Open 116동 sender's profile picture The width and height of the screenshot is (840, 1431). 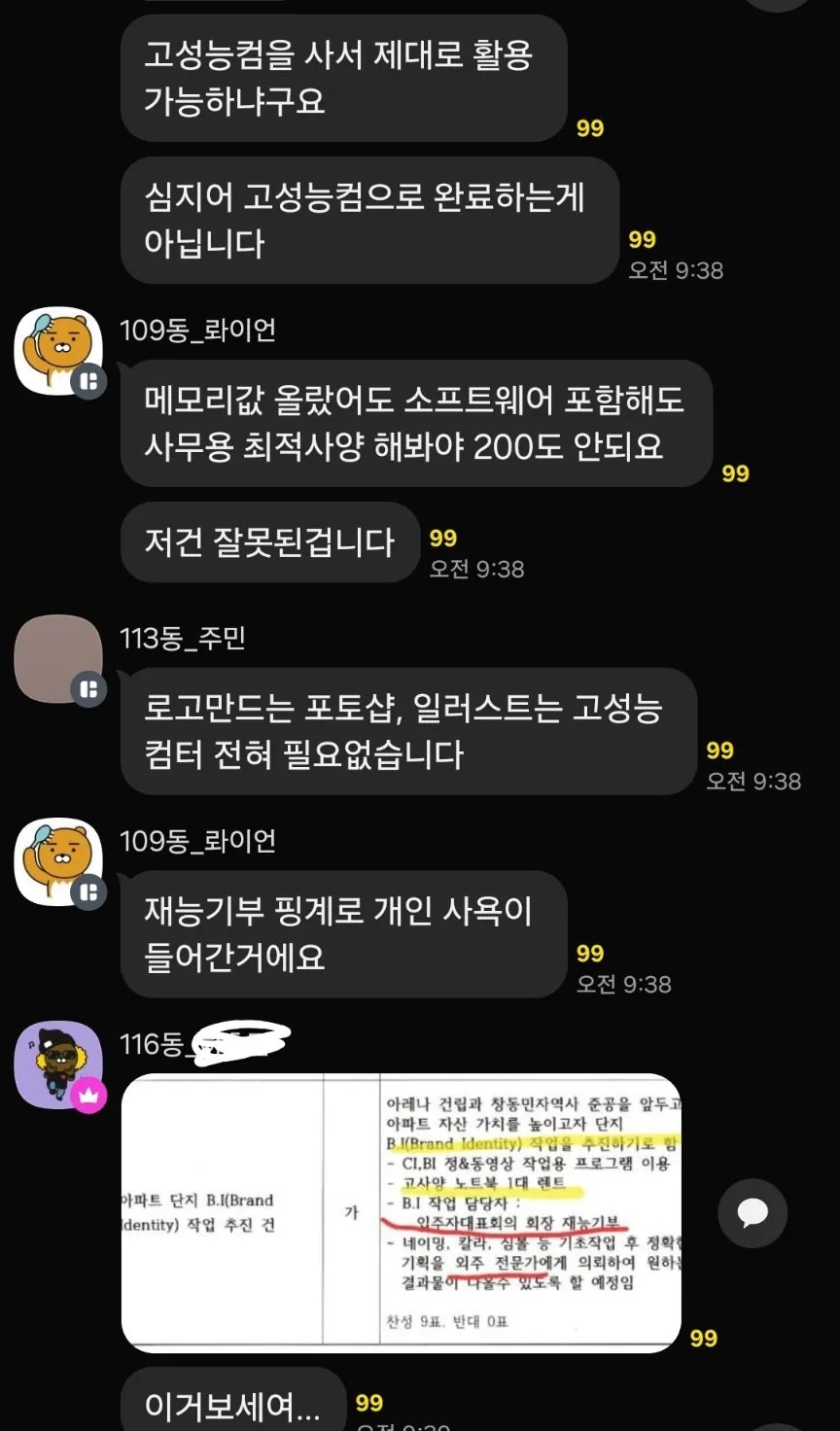point(58,1065)
